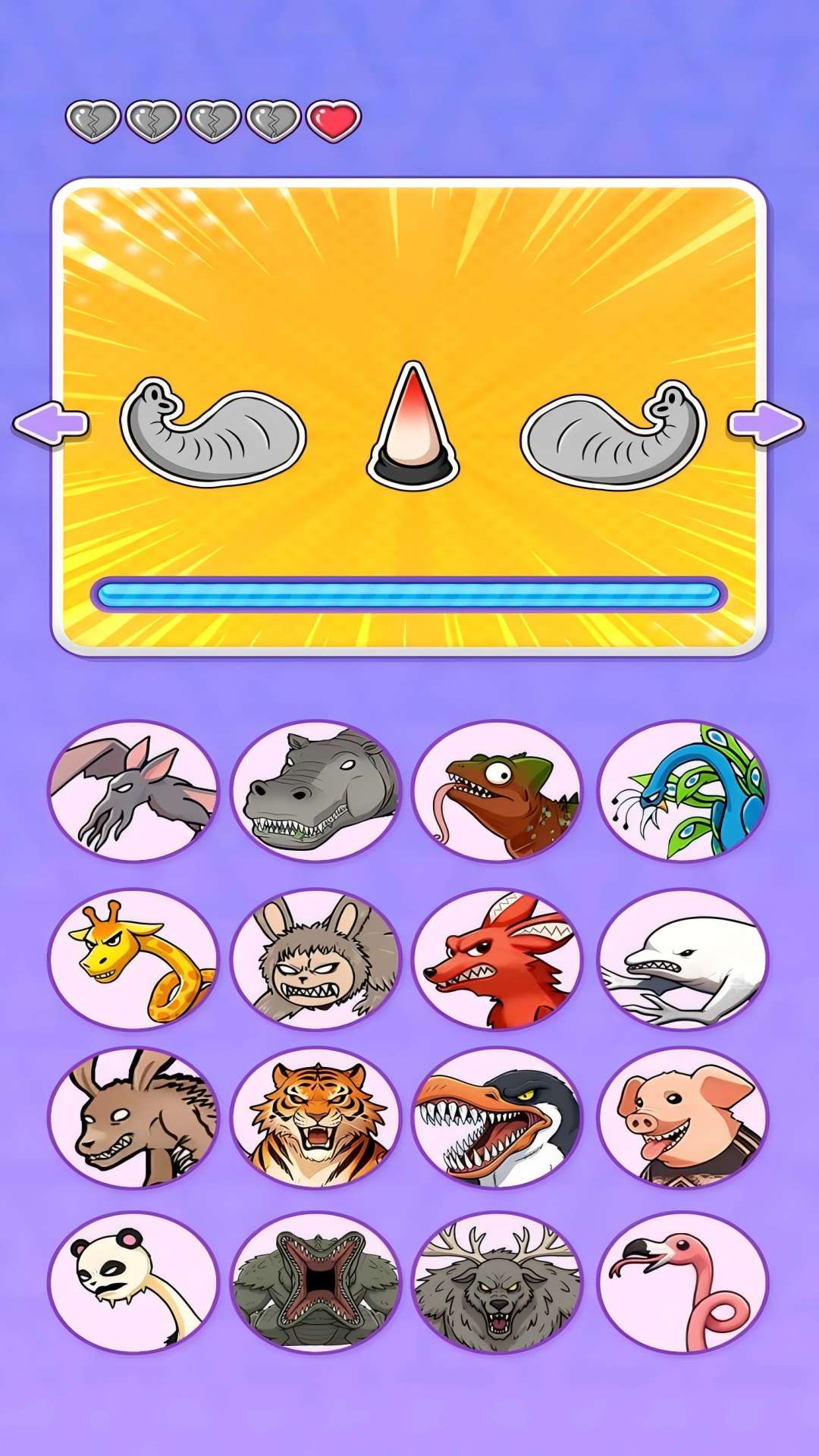Screen dimensions: 819x1456
Task: Pick the penguin with sharp teeth
Action: click(497, 1118)
